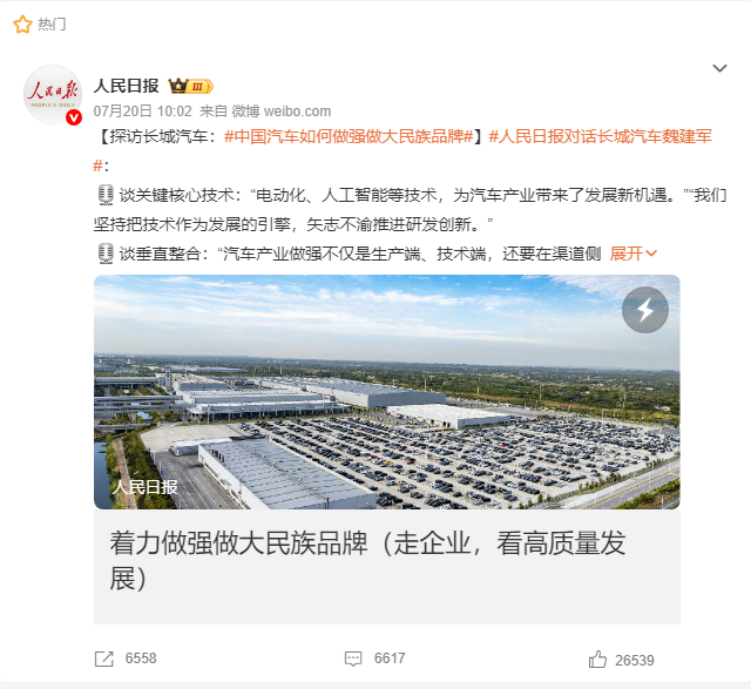The height and width of the screenshot is (689, 751).
Task: Expand the post options chevron
Action: click(x=719, y=68)
